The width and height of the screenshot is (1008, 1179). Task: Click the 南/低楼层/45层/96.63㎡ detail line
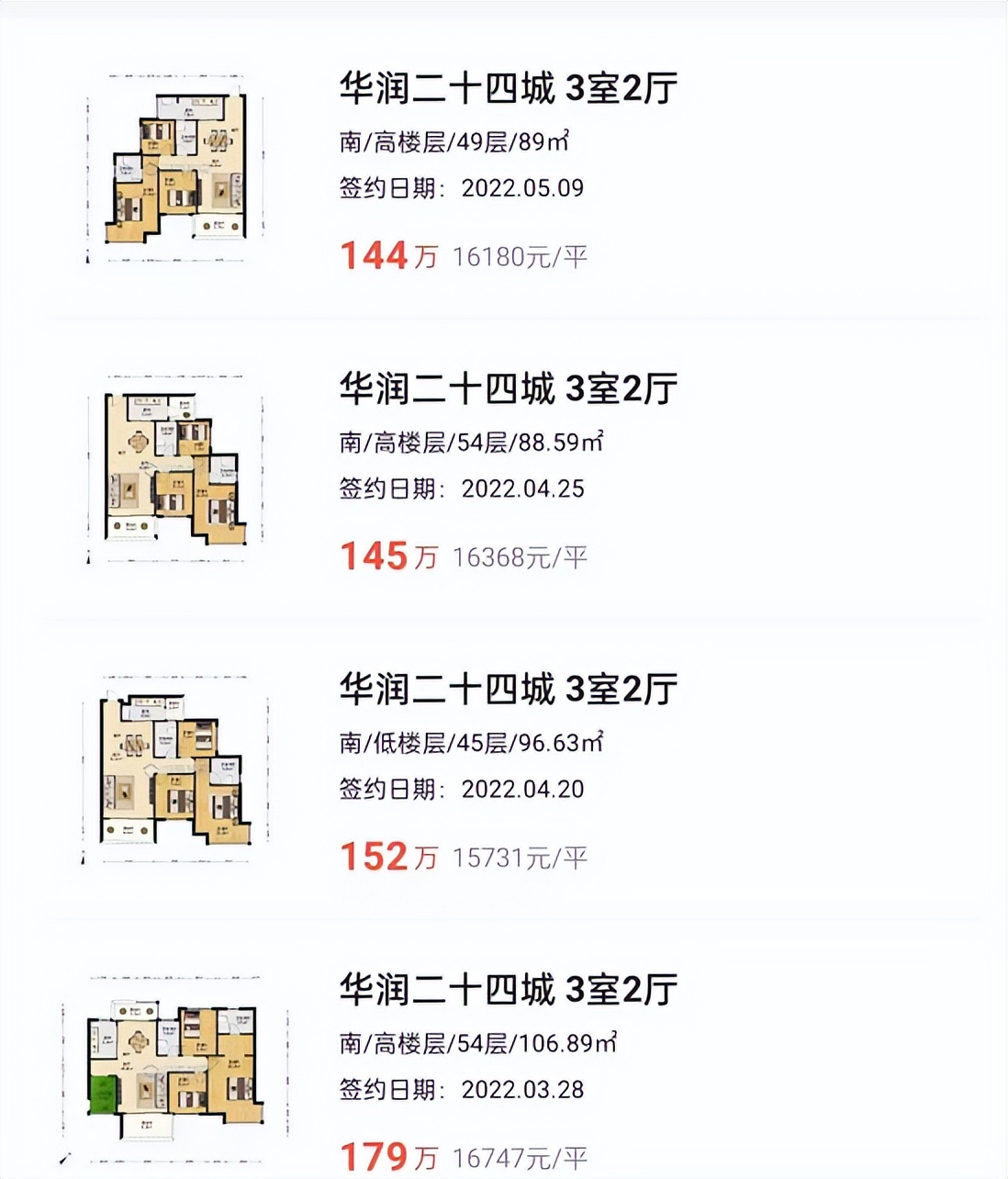464,744
